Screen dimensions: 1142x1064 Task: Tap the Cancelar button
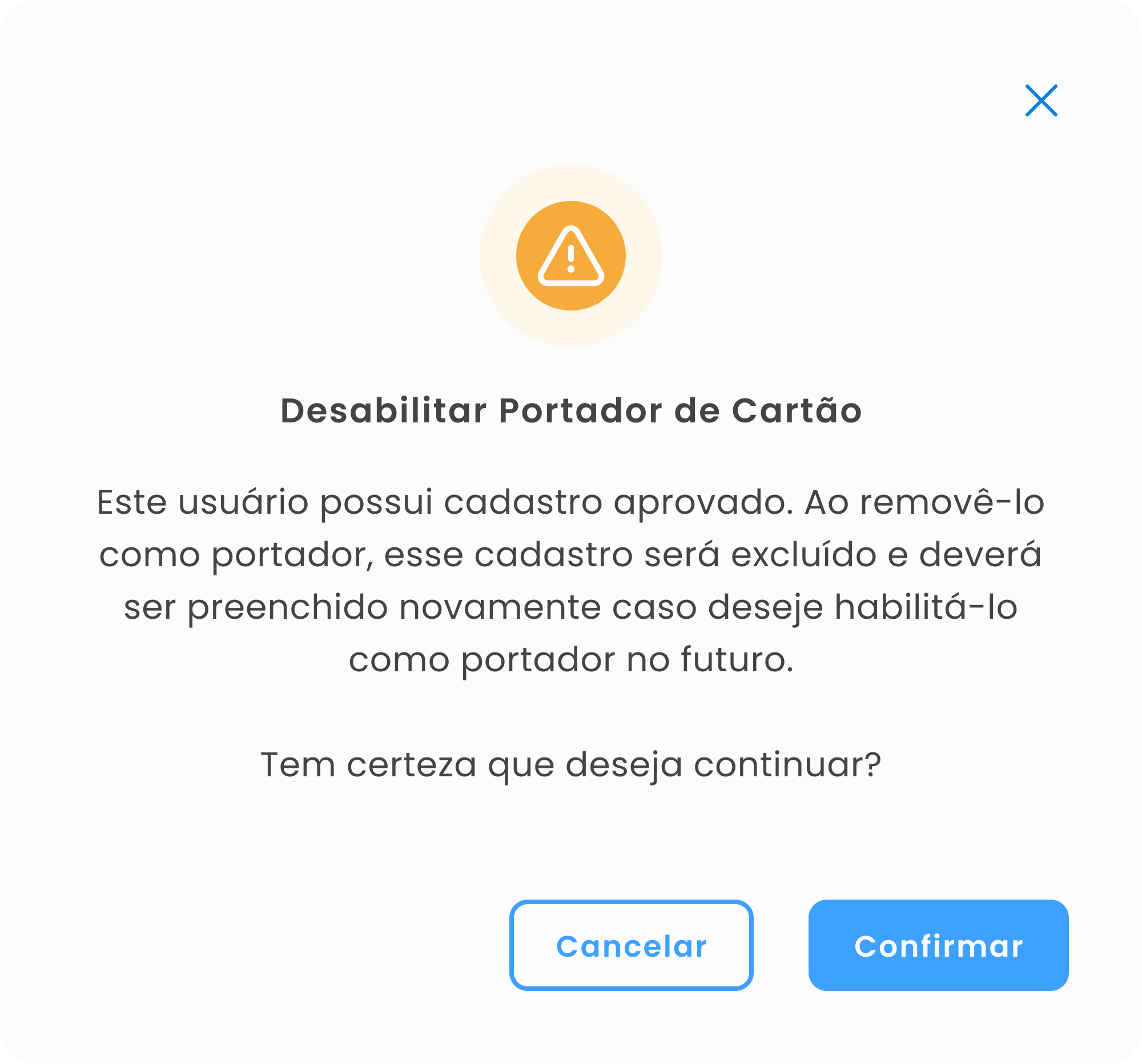point(631,946)
